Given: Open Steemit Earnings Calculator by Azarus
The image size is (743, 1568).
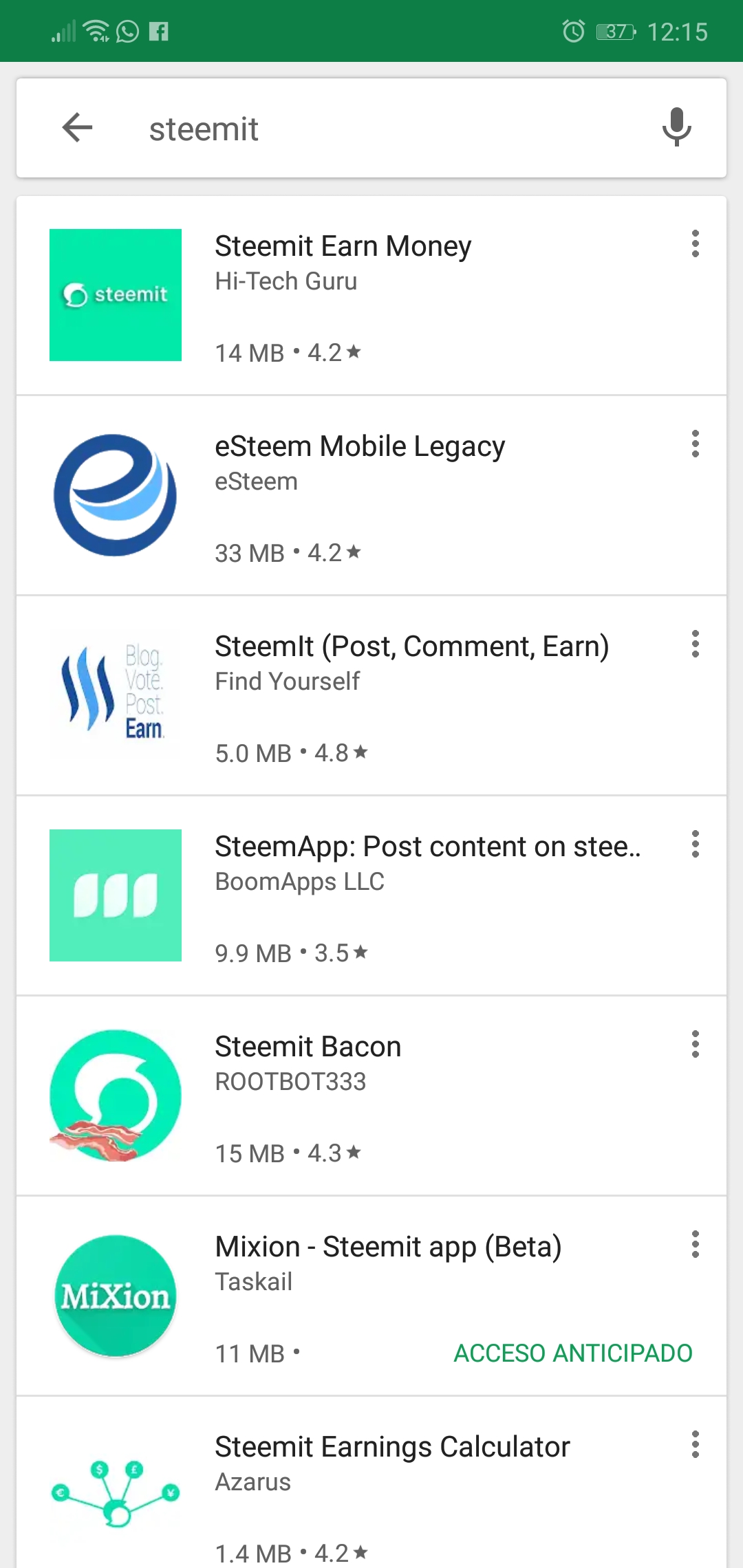Looking at the screenshot, I should click(x=392, y=1447).
